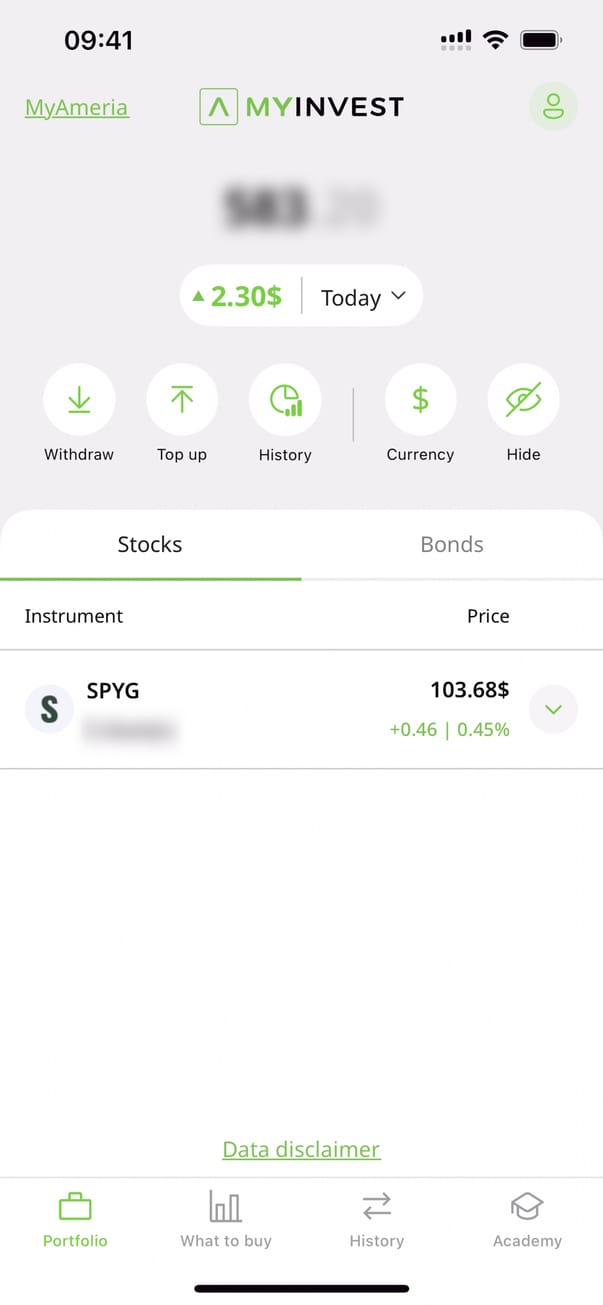Tap the Withdraw button

coord(79,400)
